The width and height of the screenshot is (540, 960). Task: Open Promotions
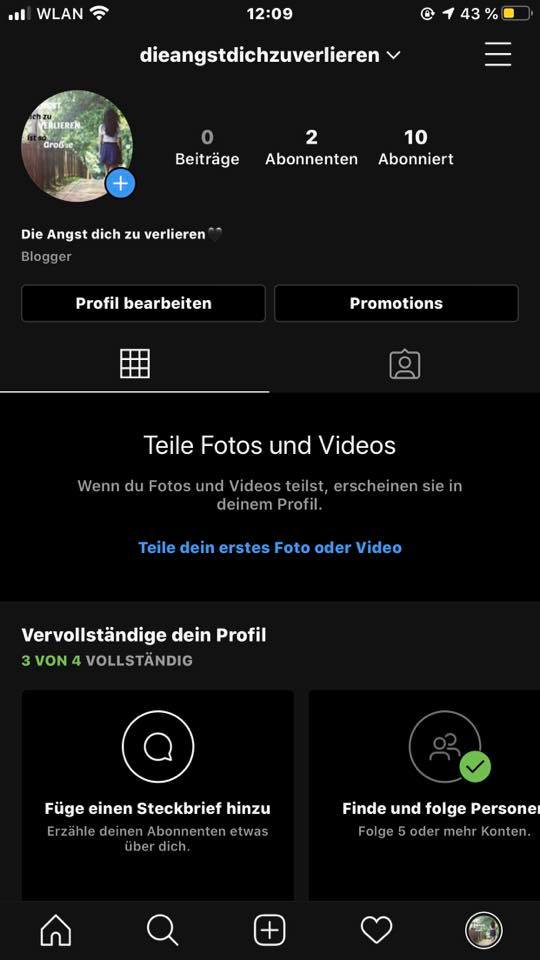396,303
